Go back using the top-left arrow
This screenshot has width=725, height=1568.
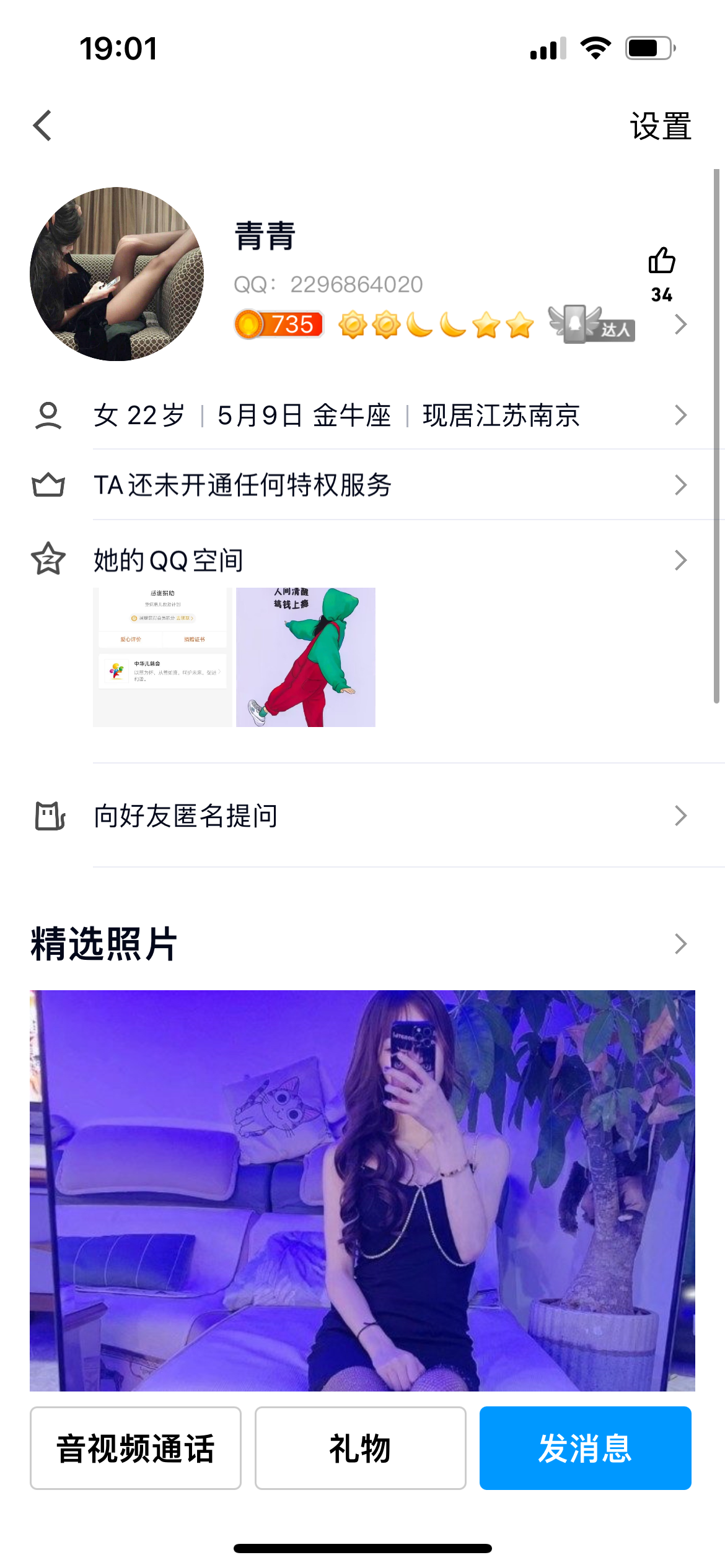43,126
